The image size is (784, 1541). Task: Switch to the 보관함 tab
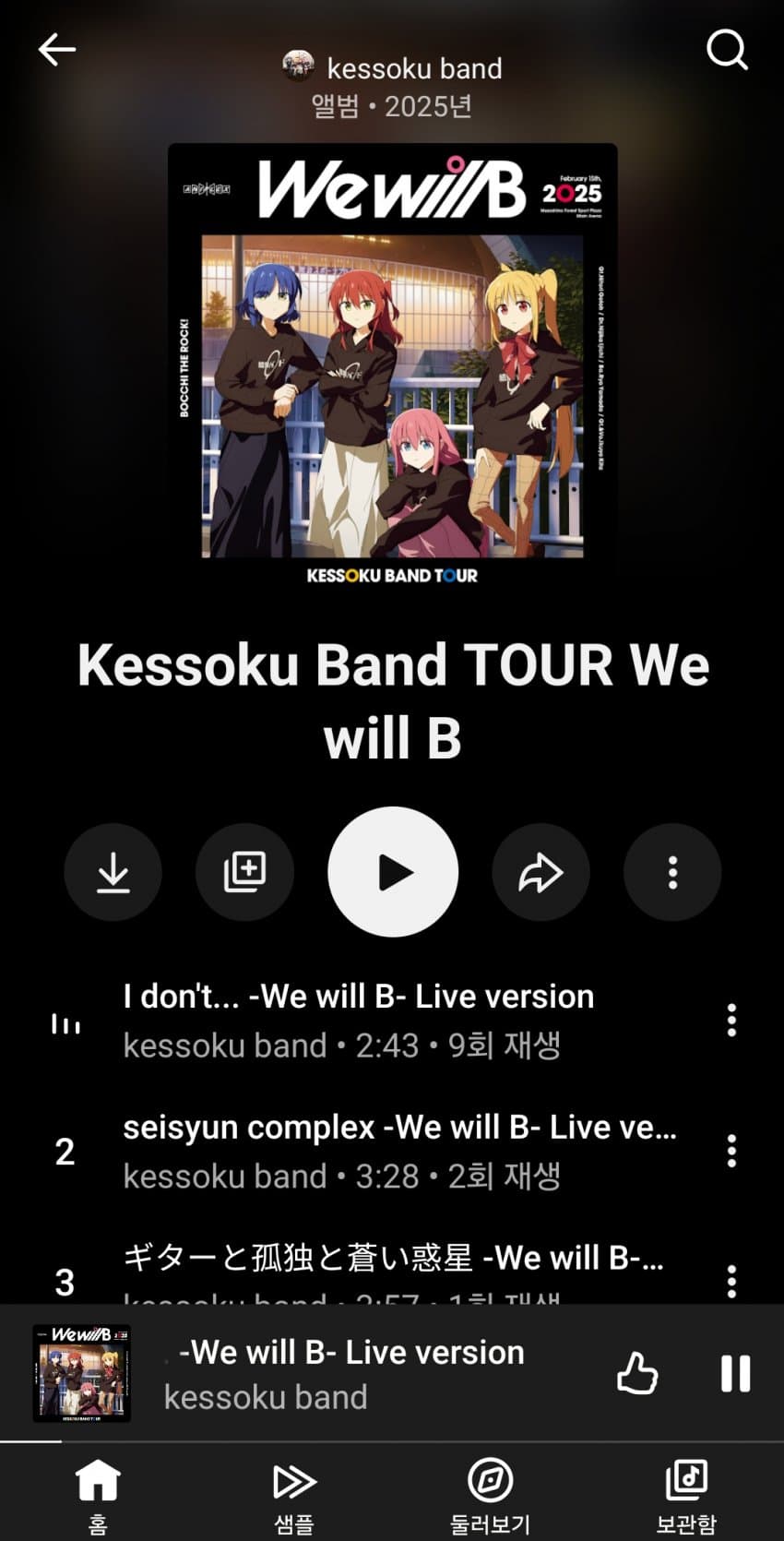(x=686, y=1493)
